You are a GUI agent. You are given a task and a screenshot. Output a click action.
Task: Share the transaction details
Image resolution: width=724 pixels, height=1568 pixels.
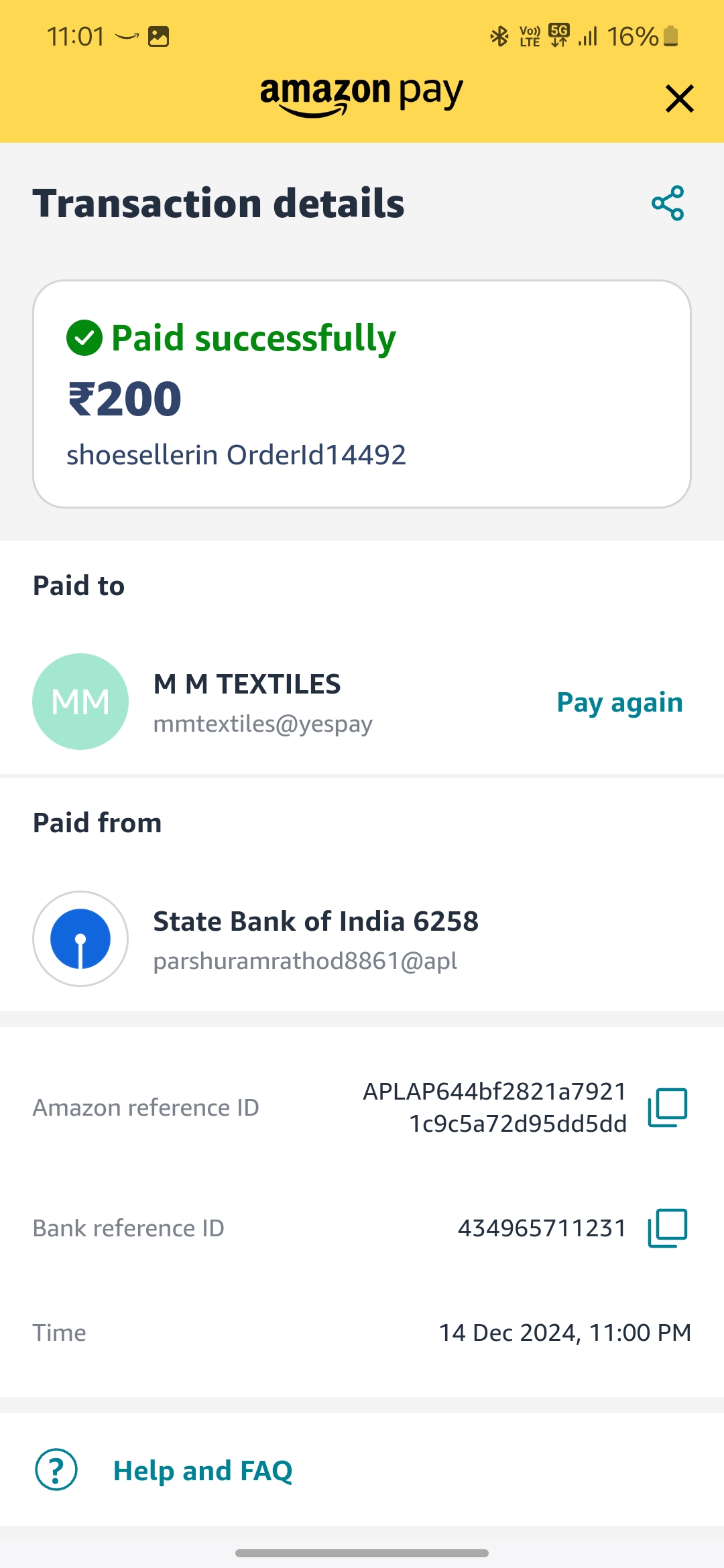pyautogui.click(x=668, y=203)
